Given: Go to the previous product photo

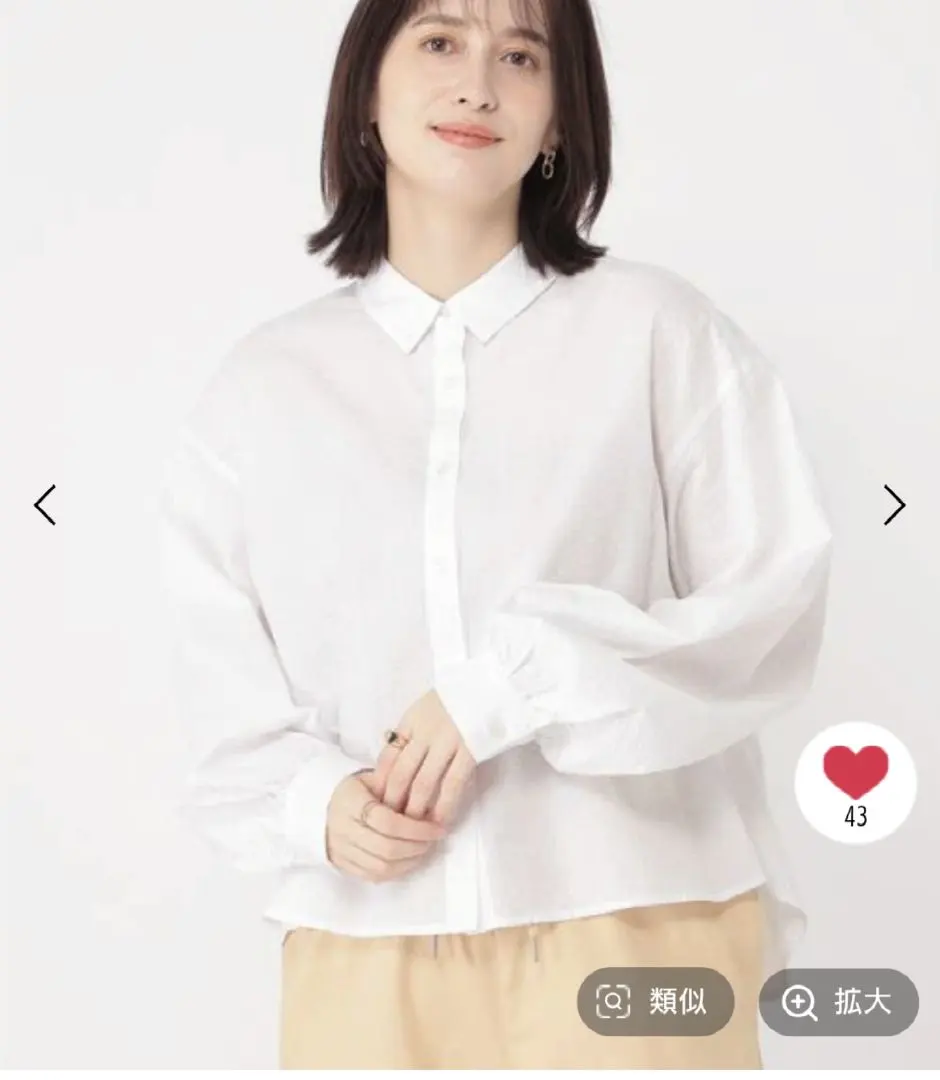Looking at the screenshot, I should (45, 505).
